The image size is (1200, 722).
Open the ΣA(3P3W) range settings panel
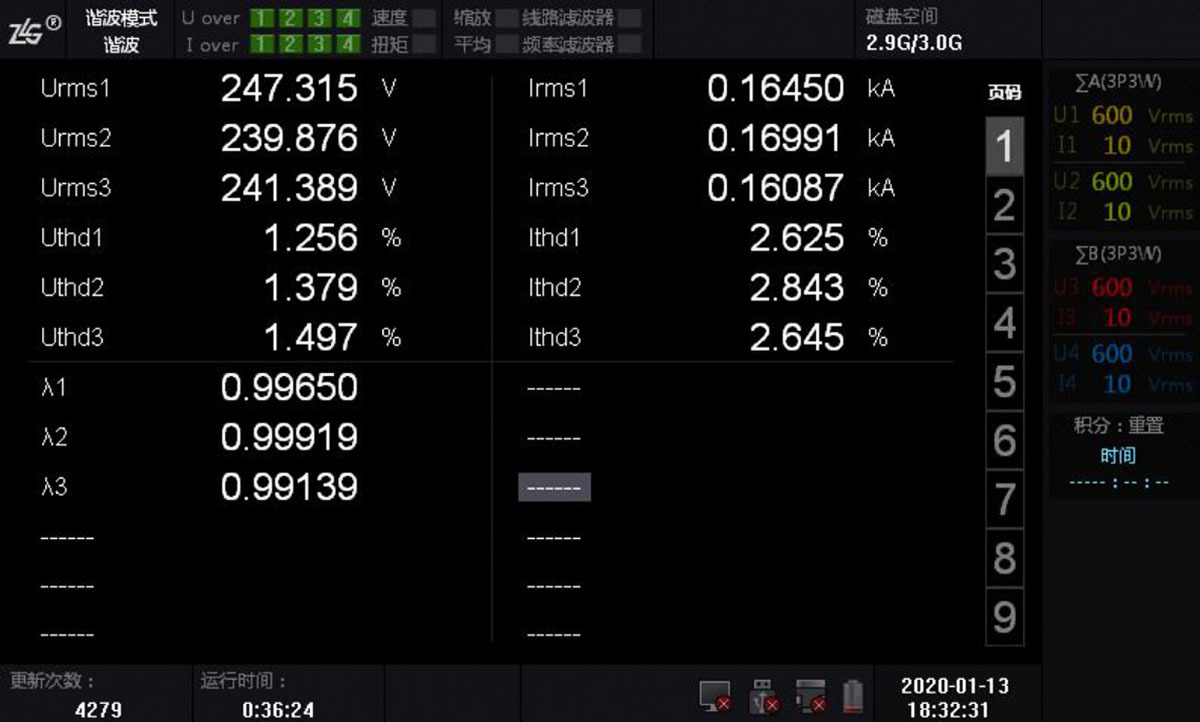pos(1121,148)
